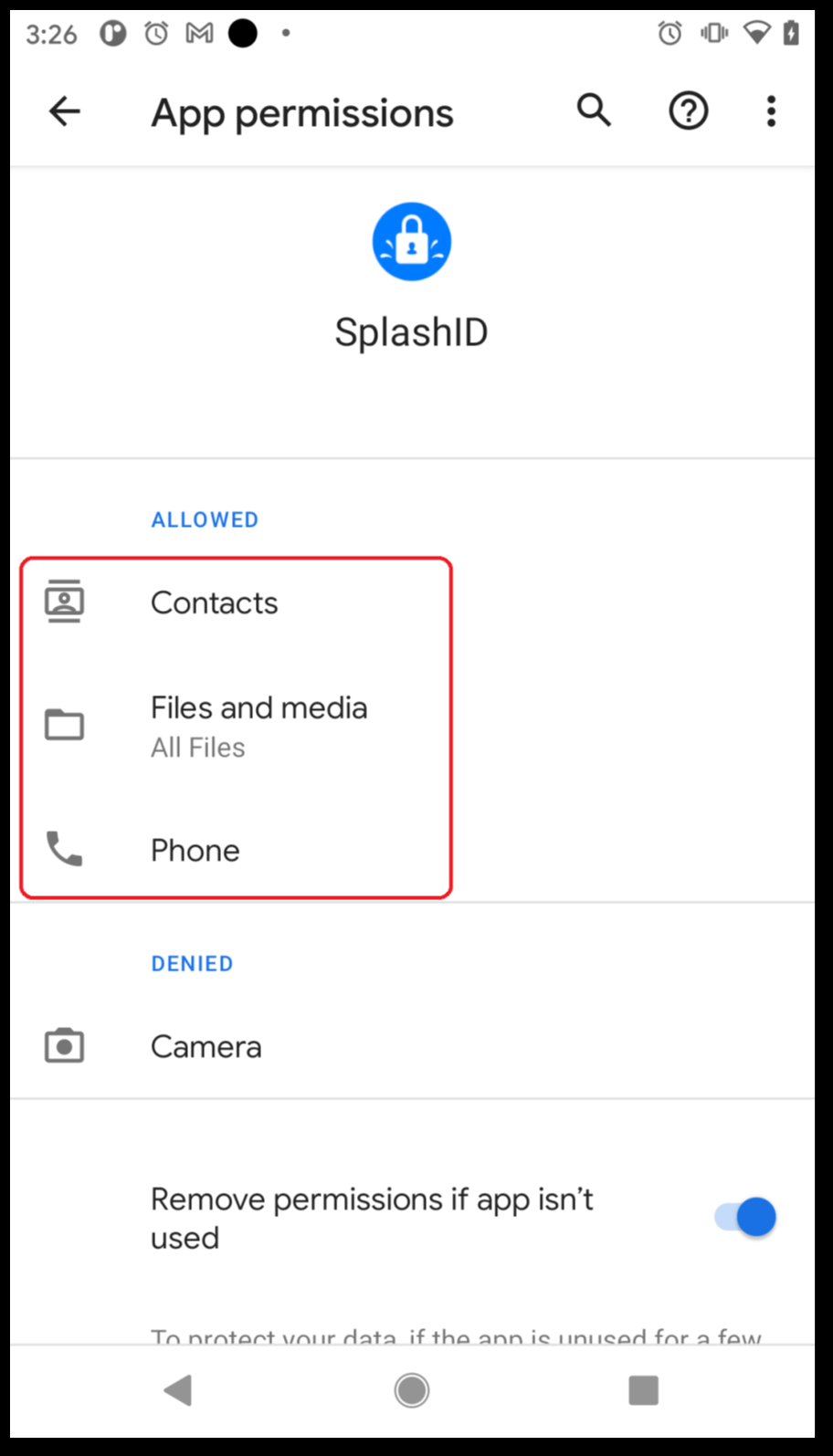Open Files and media permission

(x=258, y=726)
